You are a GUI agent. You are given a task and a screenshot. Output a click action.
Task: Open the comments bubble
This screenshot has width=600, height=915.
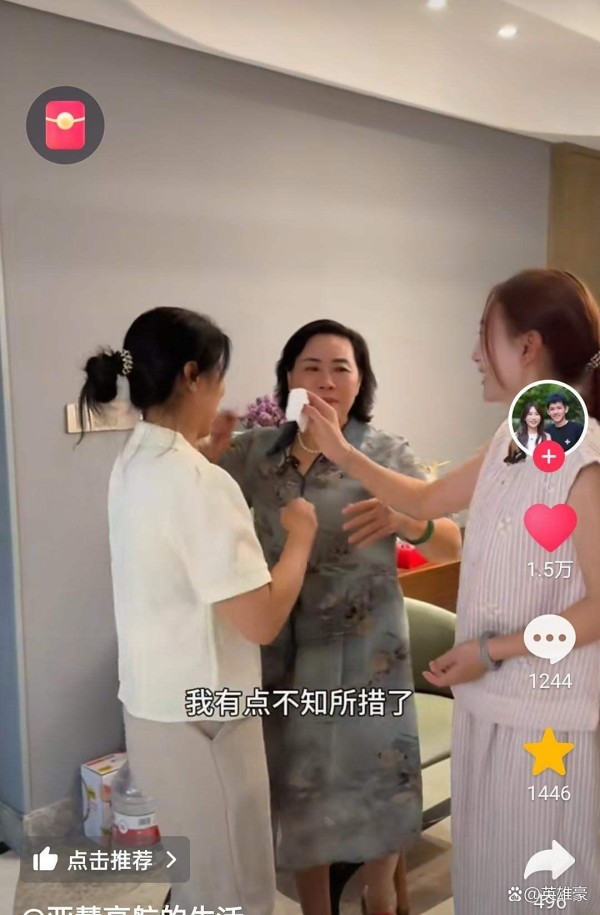click(x=550, y=638)
